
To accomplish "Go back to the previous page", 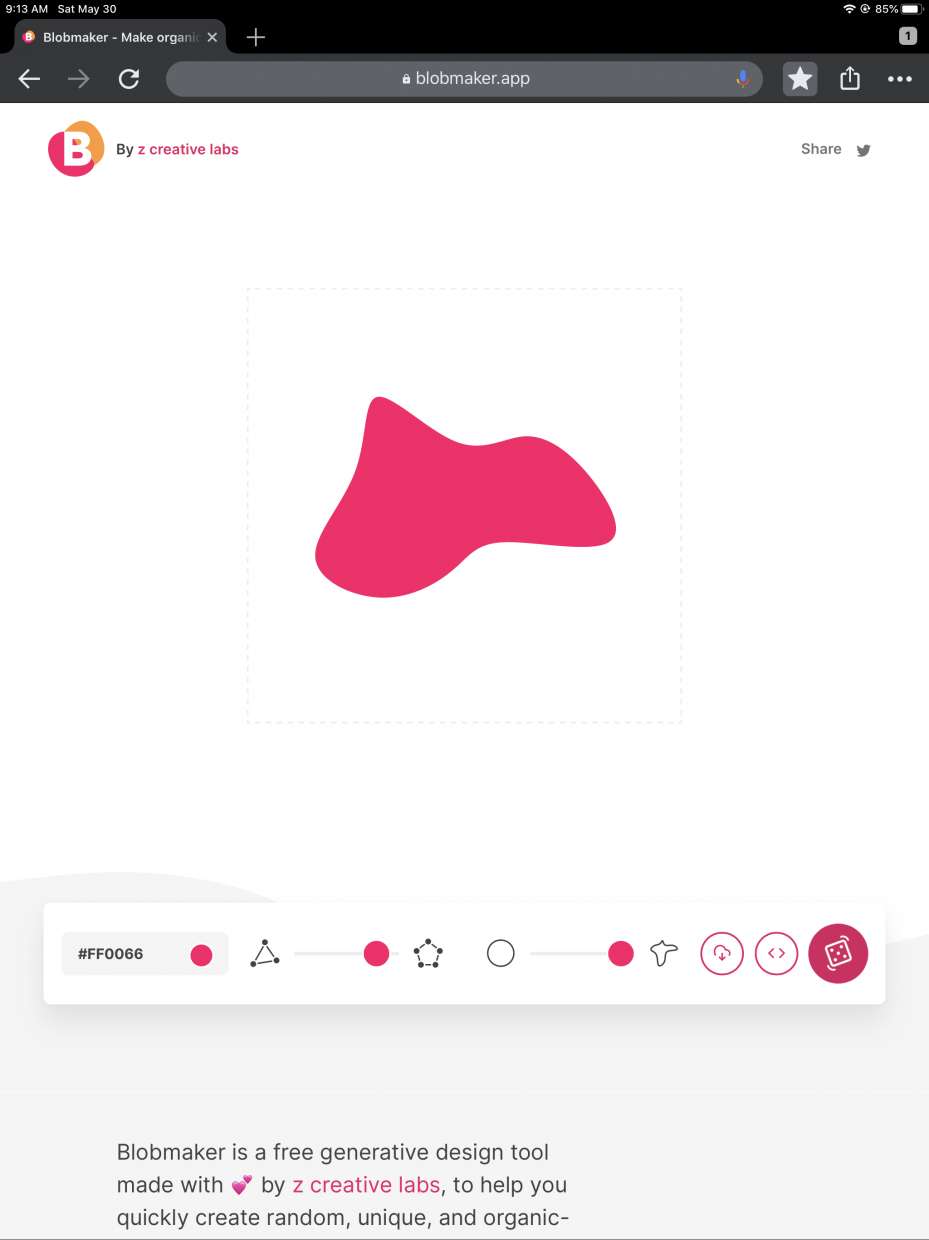I will coord(29,79).
